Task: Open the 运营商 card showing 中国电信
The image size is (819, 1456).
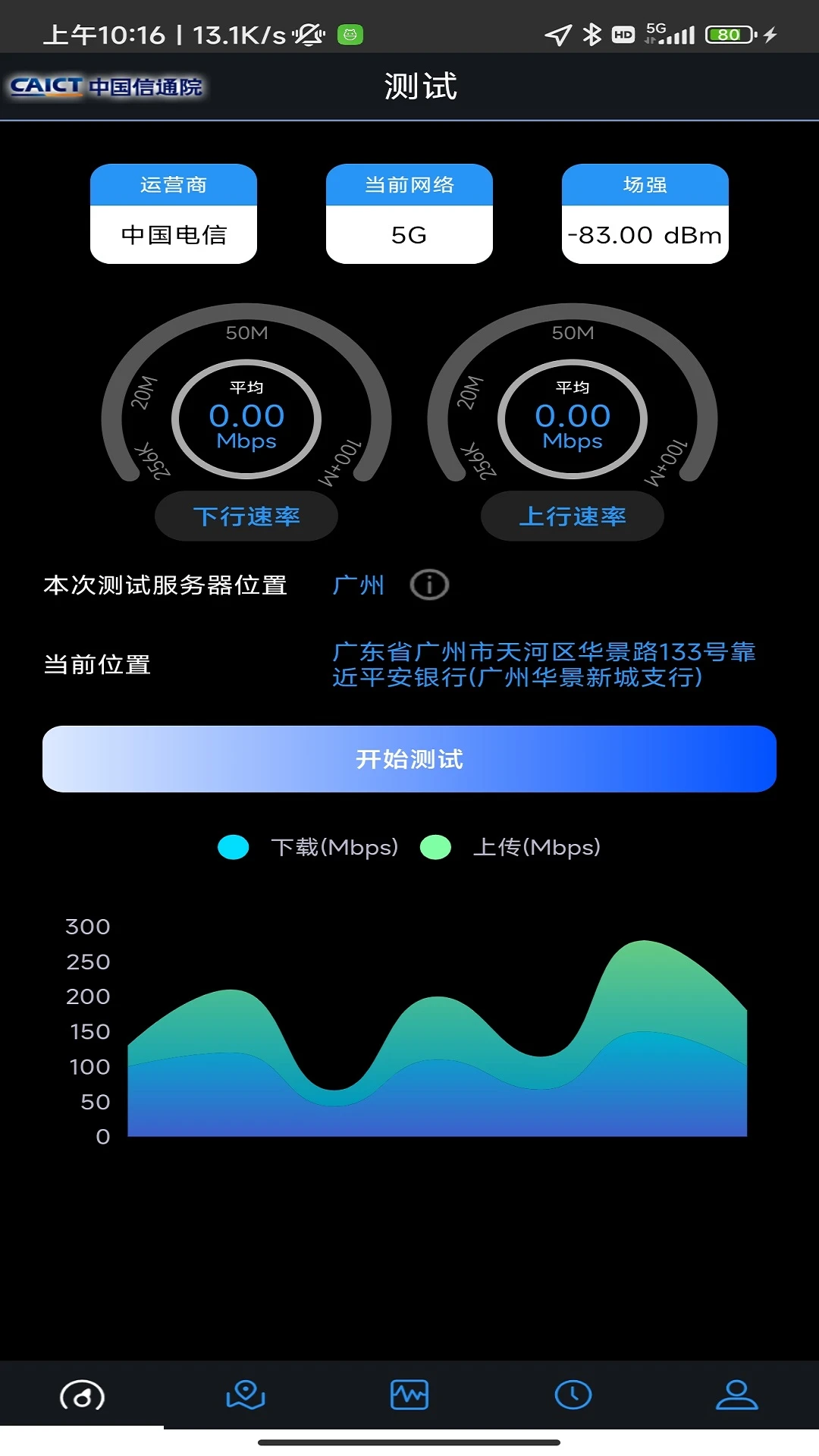Action: coord(173,215)
